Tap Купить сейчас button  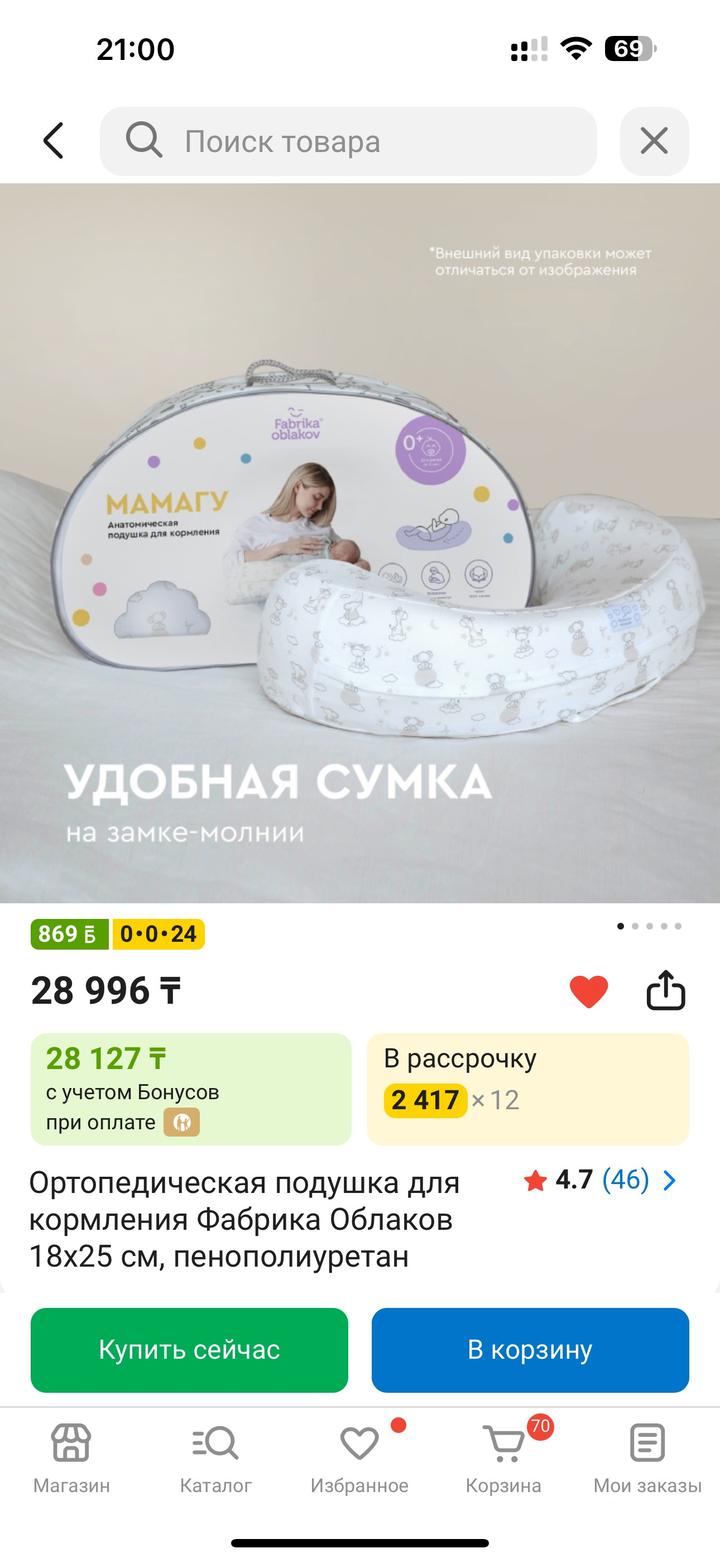point(189,1350)
